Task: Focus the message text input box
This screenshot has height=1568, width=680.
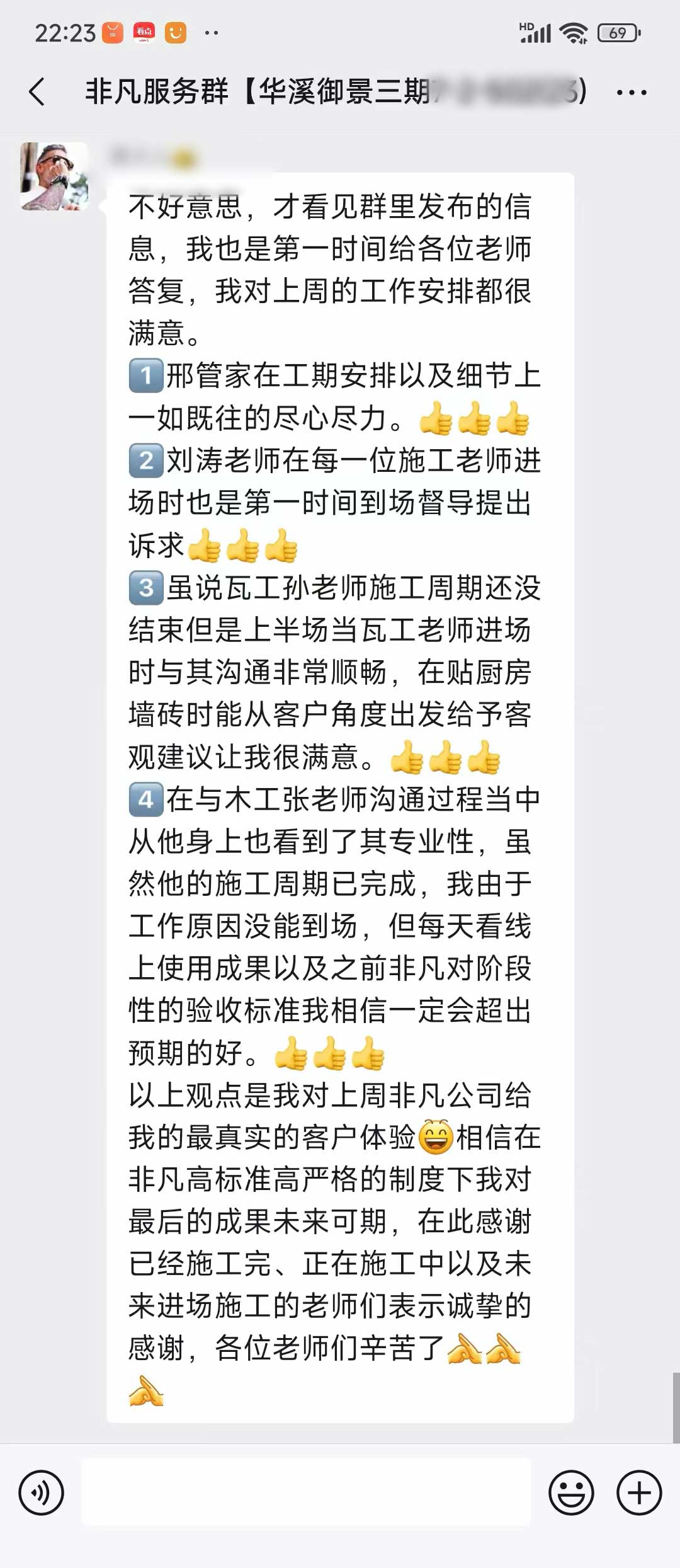Action: tap(306, 1492)
